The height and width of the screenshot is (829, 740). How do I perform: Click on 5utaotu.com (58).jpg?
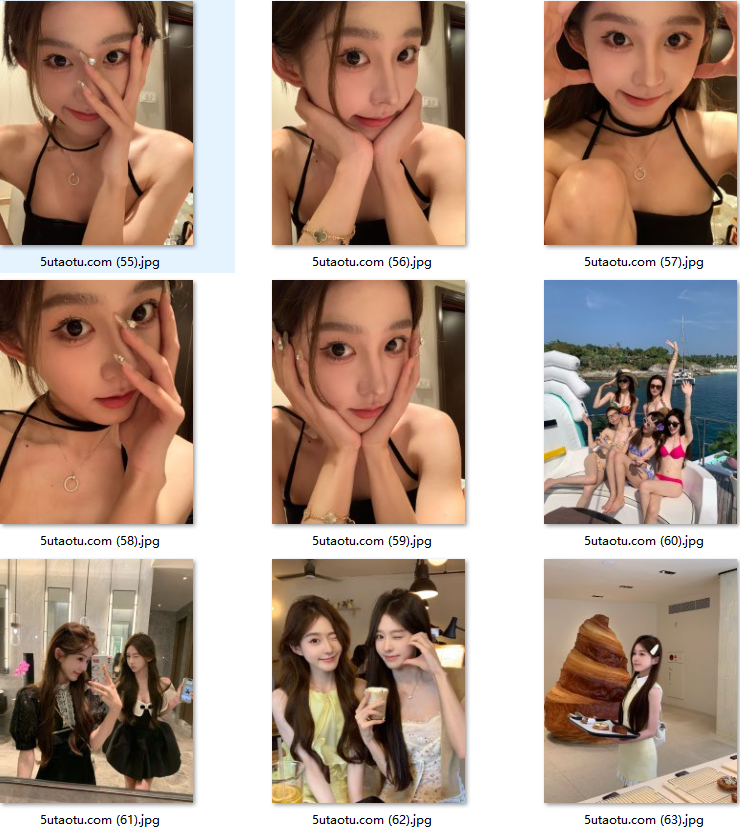click(x=97, y=402)
